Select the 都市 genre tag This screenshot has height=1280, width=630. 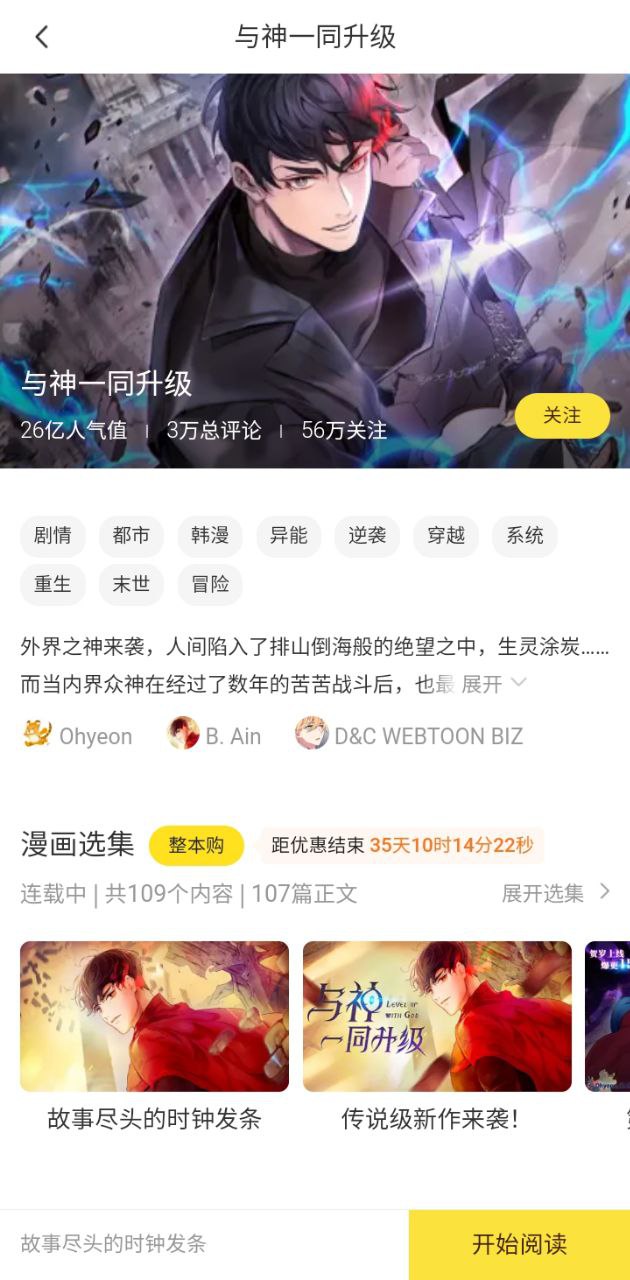click(x=131, y=536)
